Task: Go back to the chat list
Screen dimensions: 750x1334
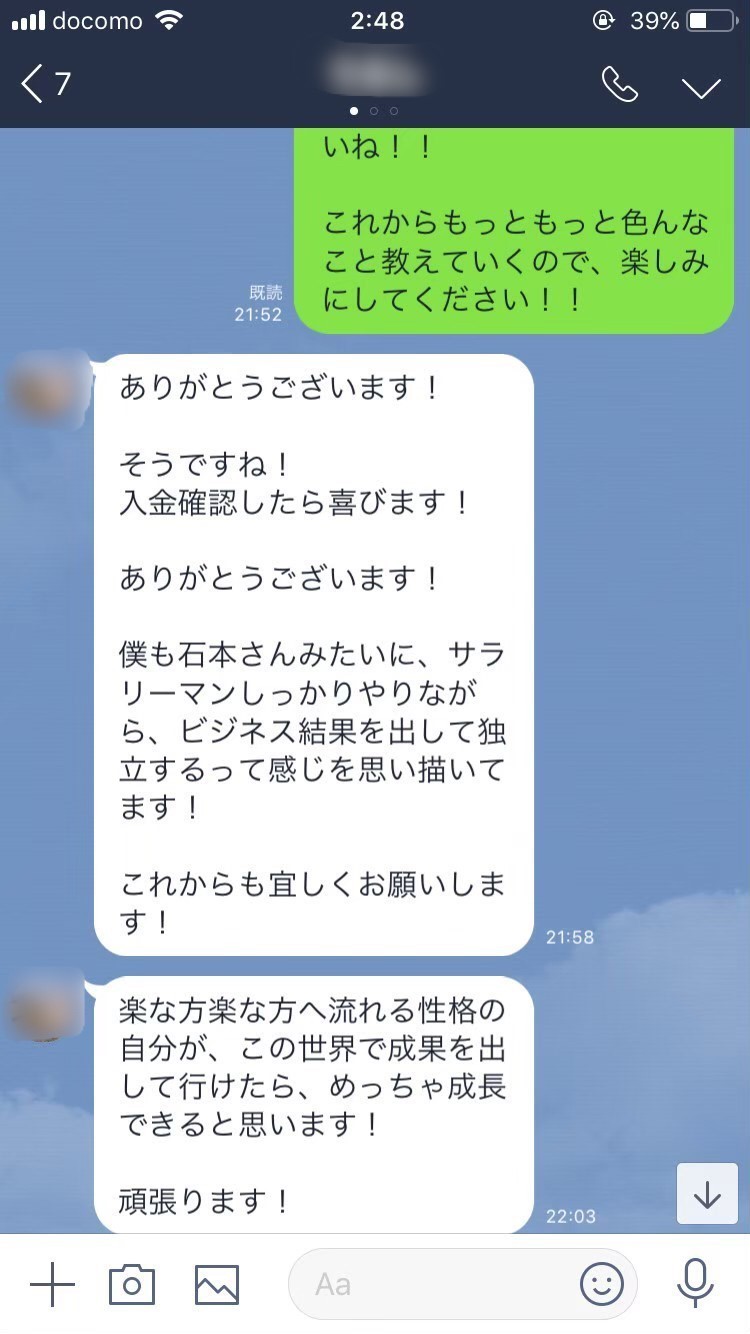Action: point(45,84)
